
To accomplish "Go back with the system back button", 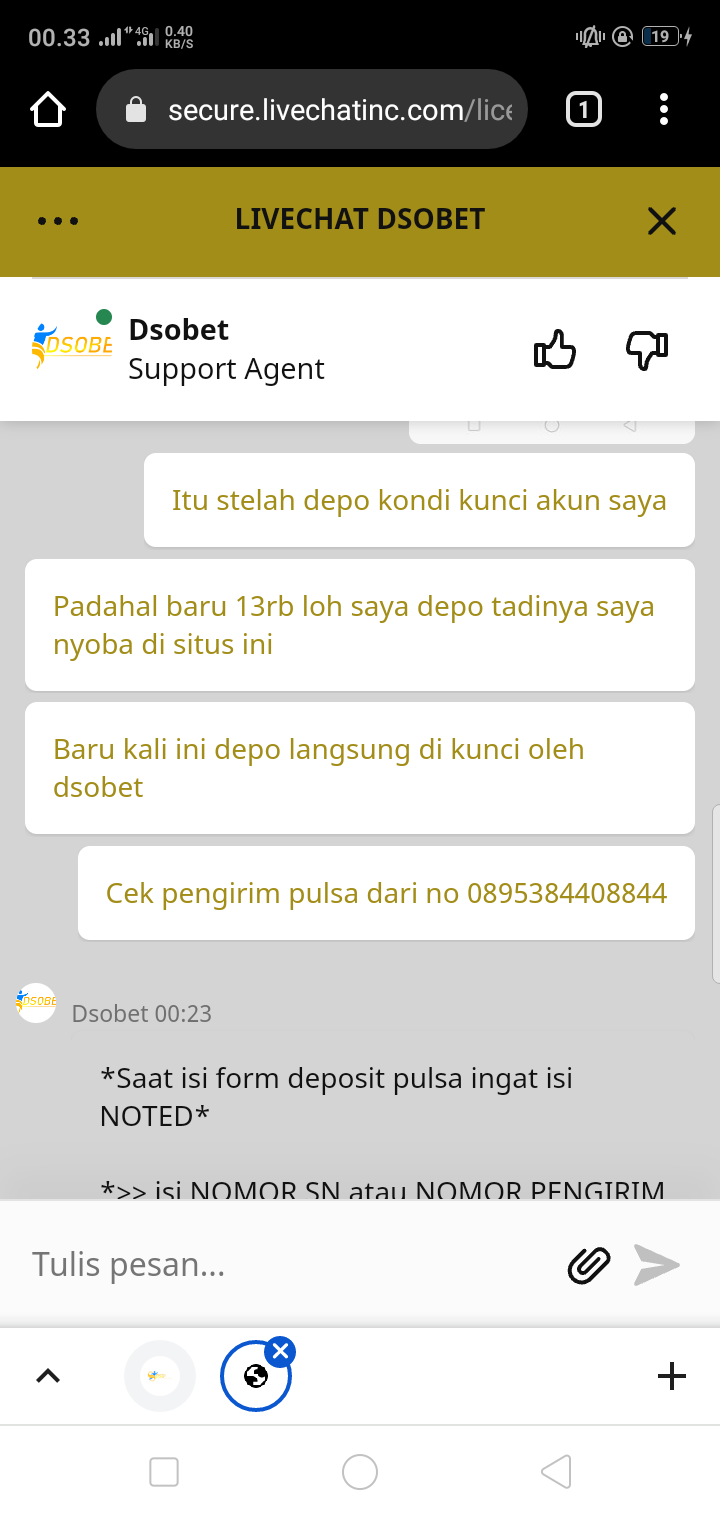I will tap(556, 1472).
